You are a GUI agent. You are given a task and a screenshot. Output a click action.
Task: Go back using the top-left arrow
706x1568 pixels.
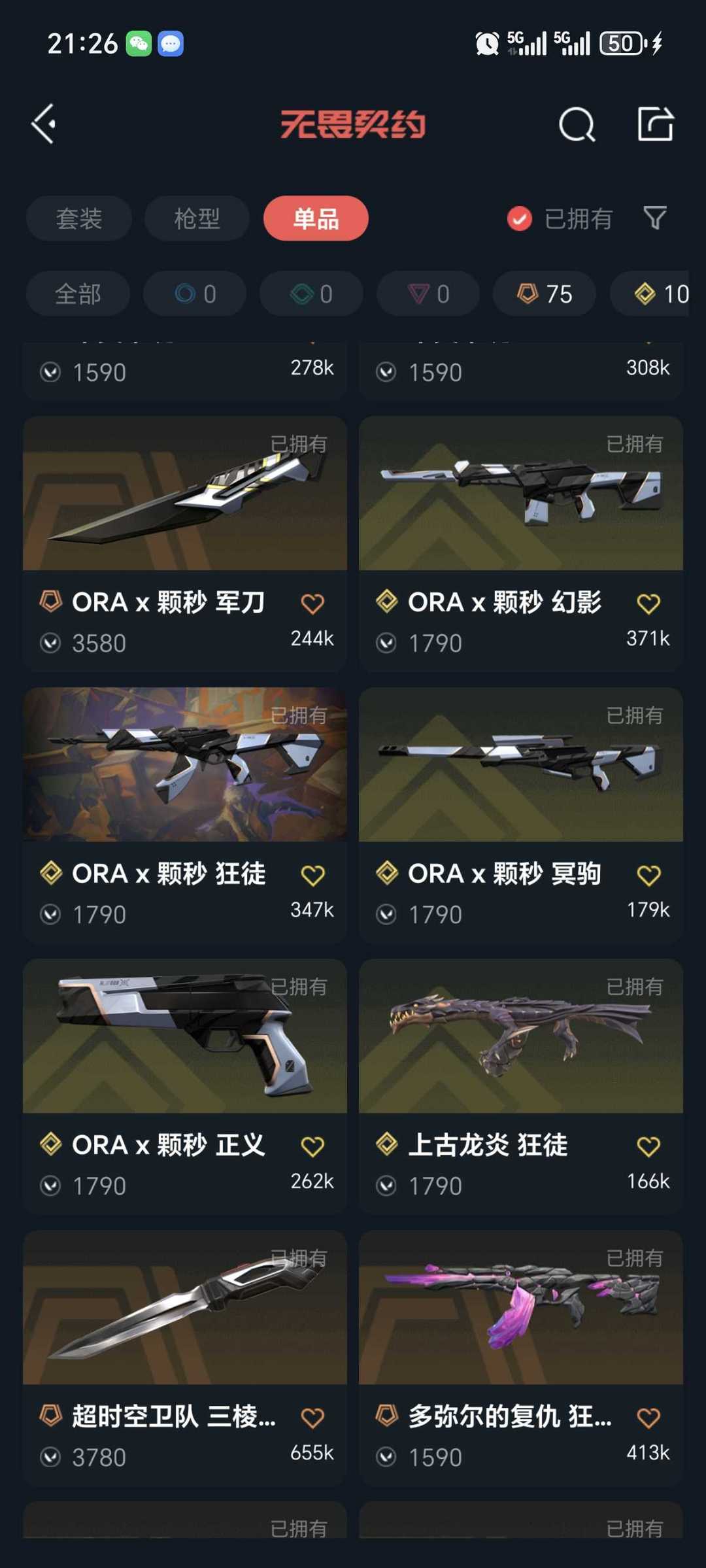[x=44, y=124]
